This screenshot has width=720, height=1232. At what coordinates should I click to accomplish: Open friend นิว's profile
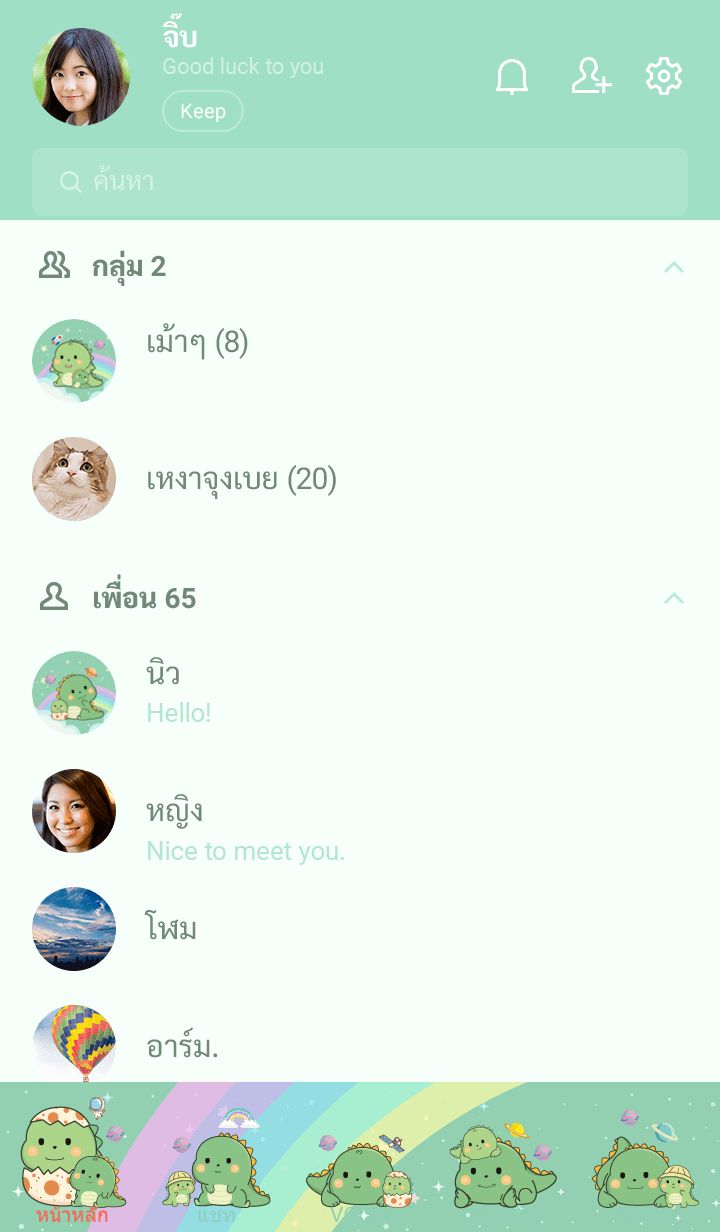click(163, 675)
